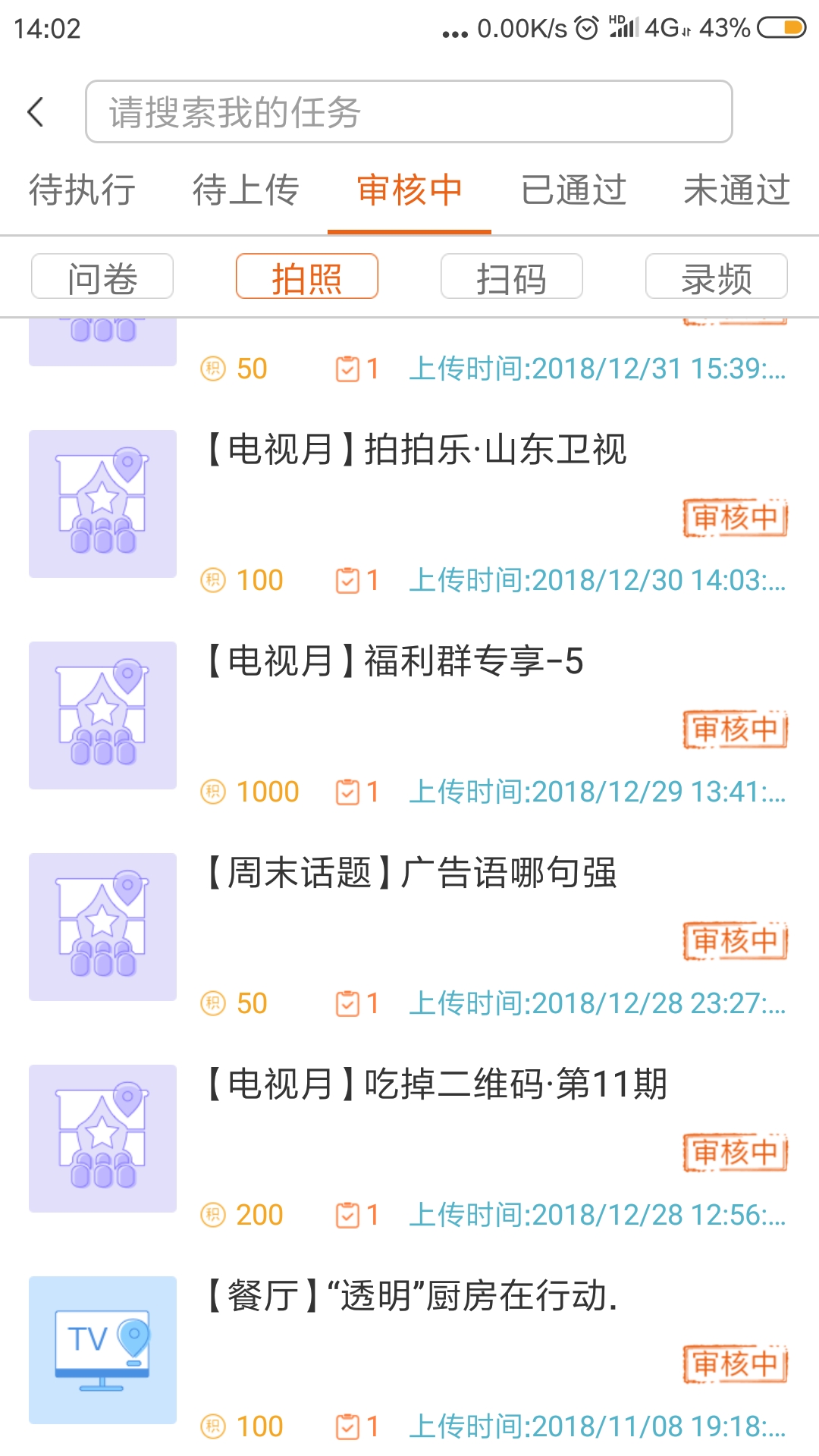This screenshot has height=1456, width=819.
Task: Switch to the 已通过 tab
Action: (573, 190)
